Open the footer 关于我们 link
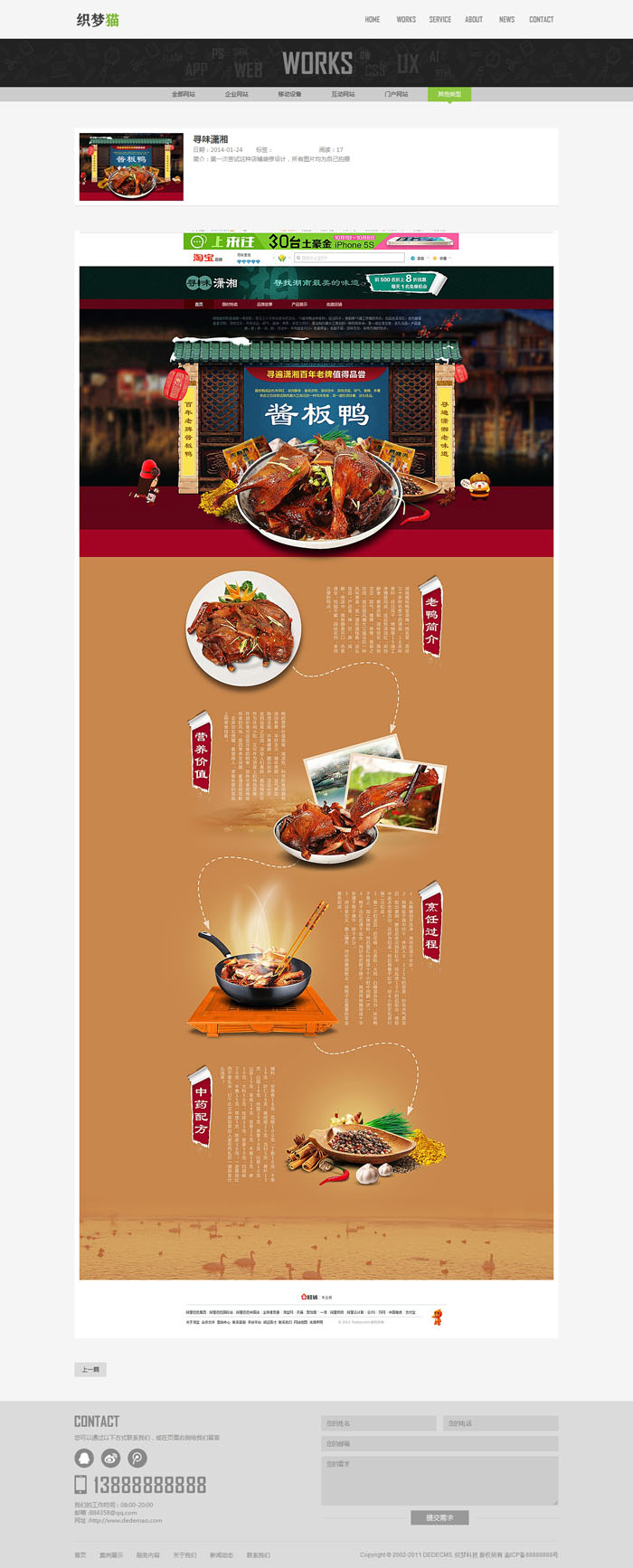The width and height of the screenshot is (633, 1568). pos(184,1555)
